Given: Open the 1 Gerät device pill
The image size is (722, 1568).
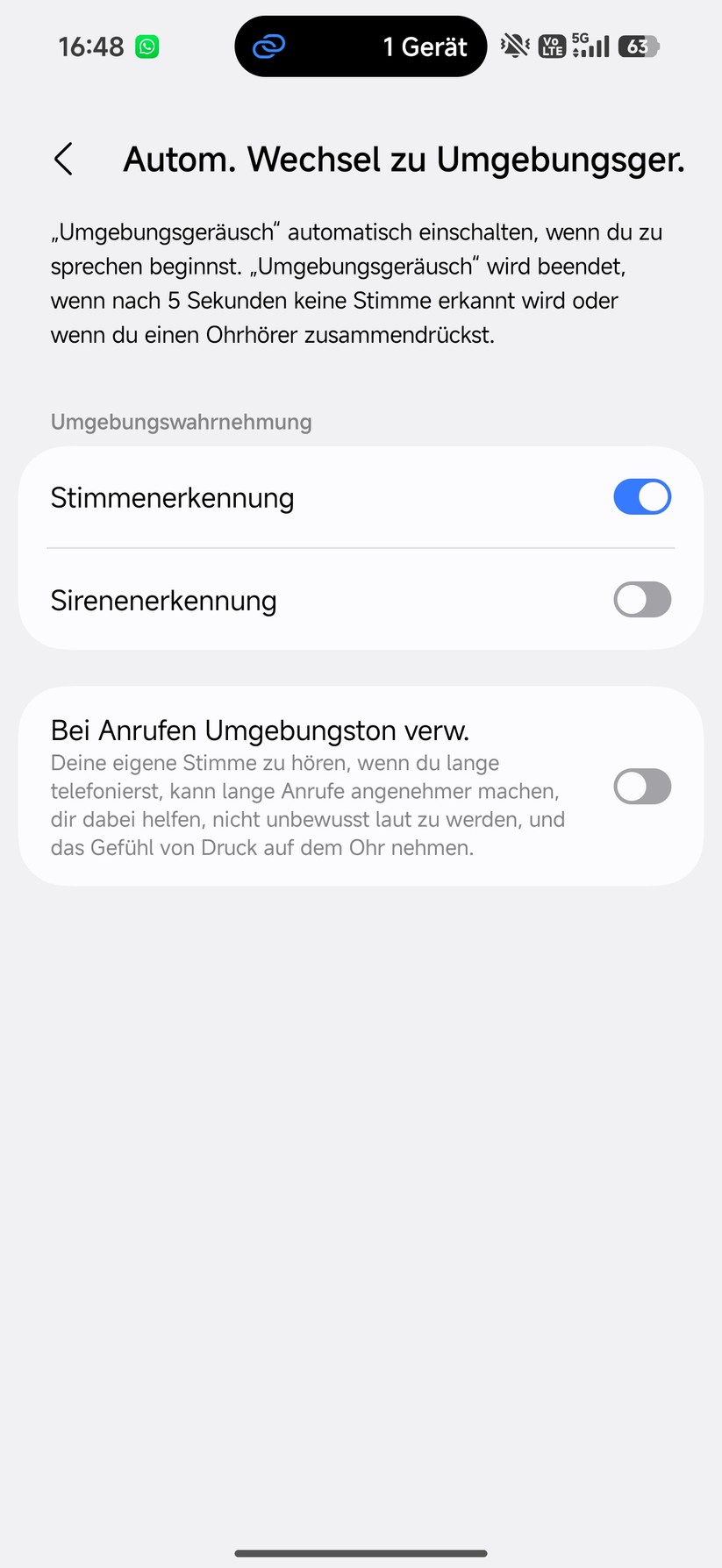Looking at the screenshot, I should (425, 46).
